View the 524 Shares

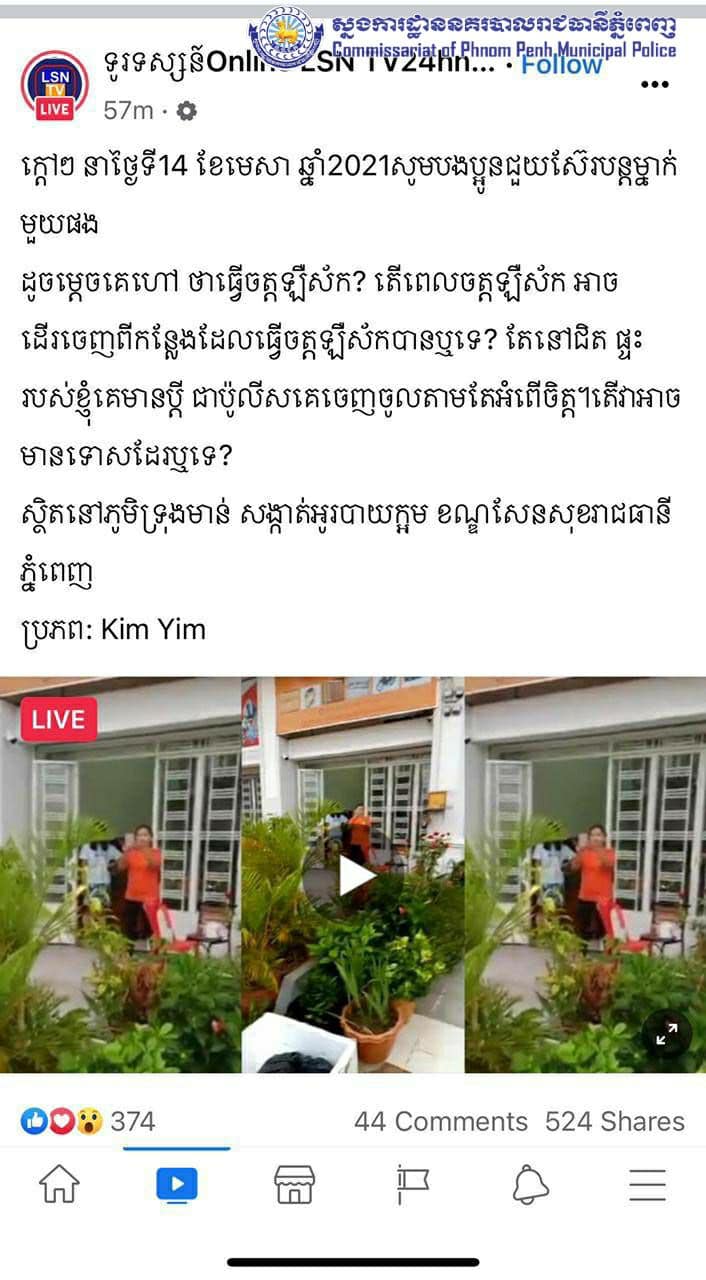[x=614, y=1121]
